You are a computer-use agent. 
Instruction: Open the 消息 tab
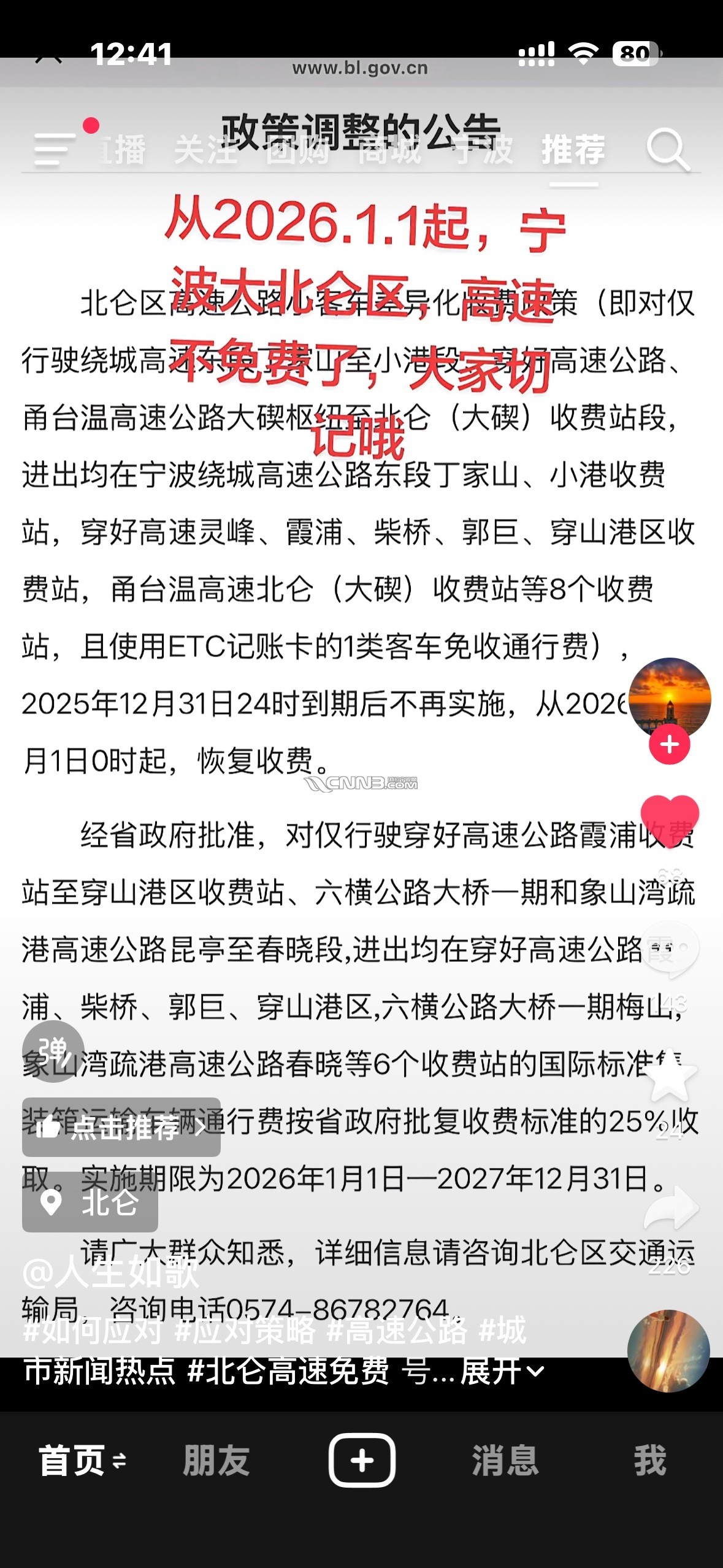pos(505,1461)
